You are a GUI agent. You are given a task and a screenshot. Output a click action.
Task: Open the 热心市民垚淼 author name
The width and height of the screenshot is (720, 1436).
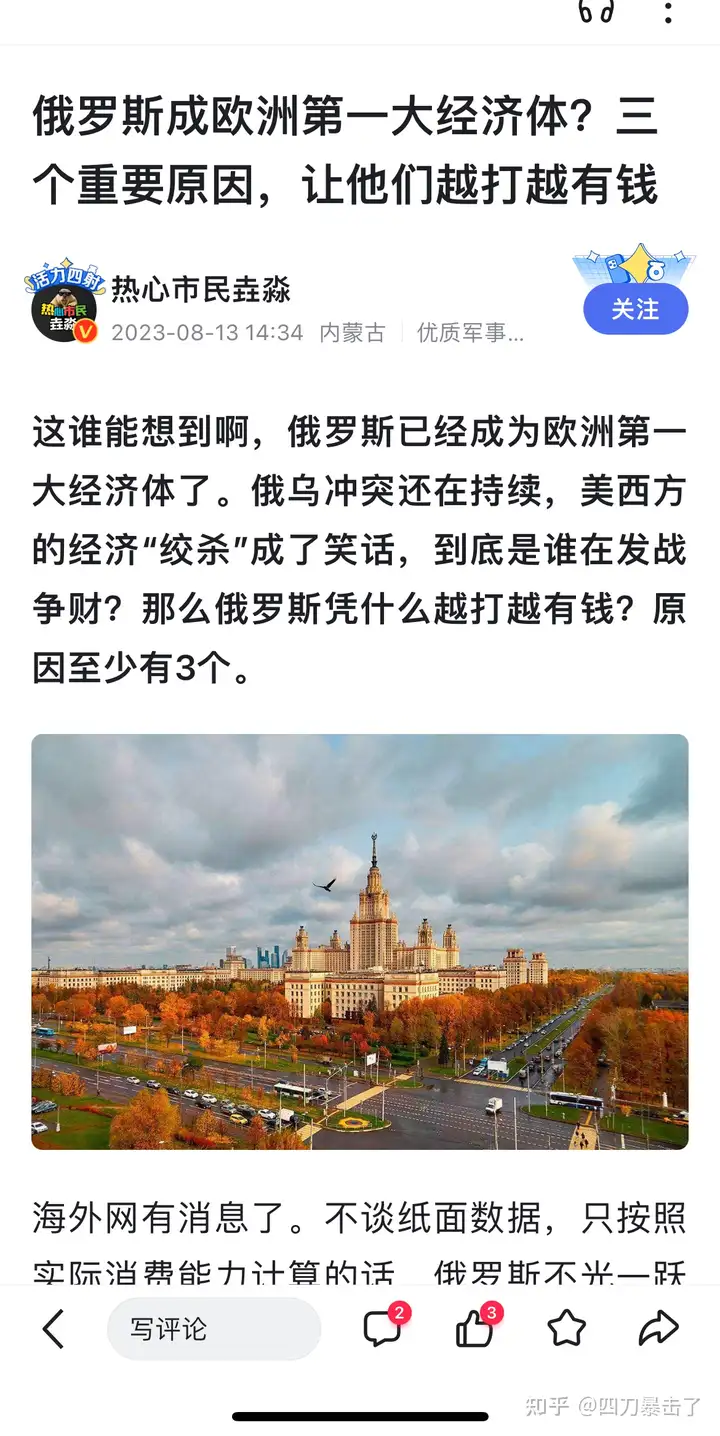coord(201,290)
